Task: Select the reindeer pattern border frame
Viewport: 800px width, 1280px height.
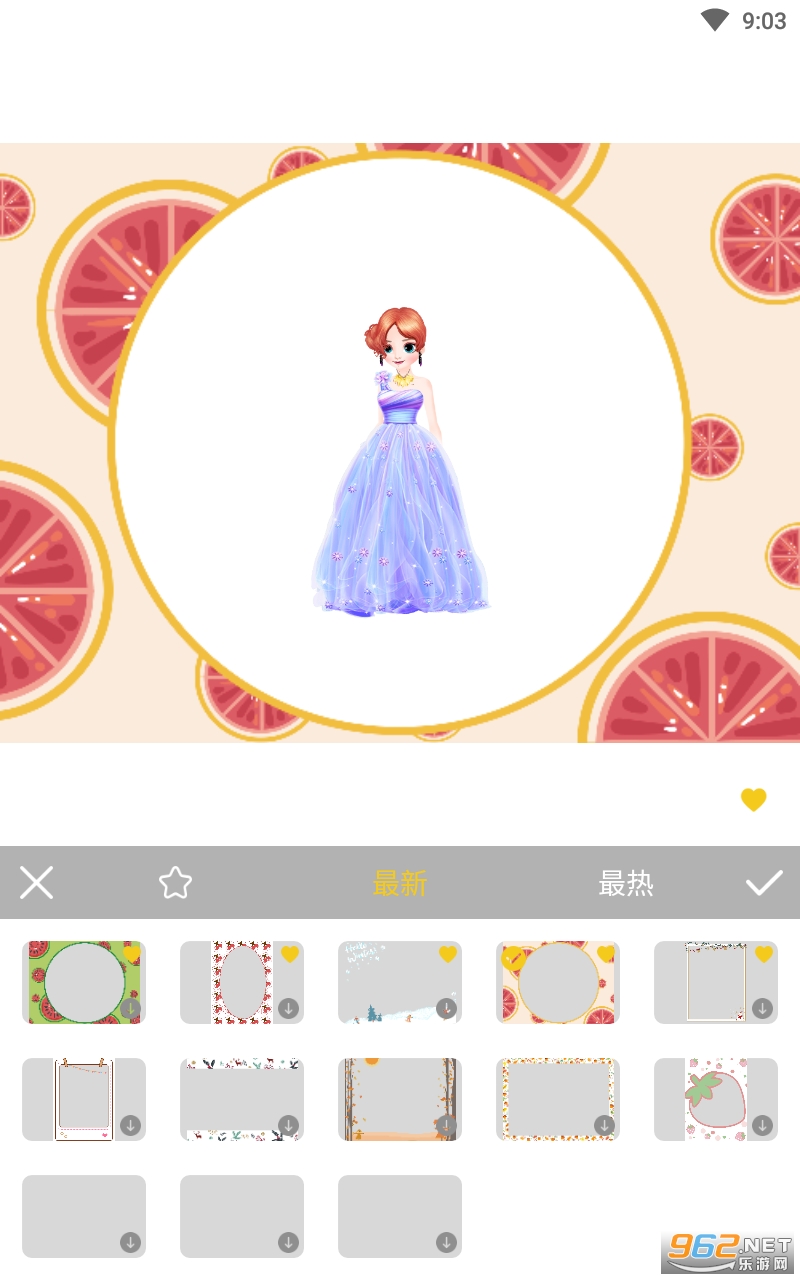Action: 242,1099
